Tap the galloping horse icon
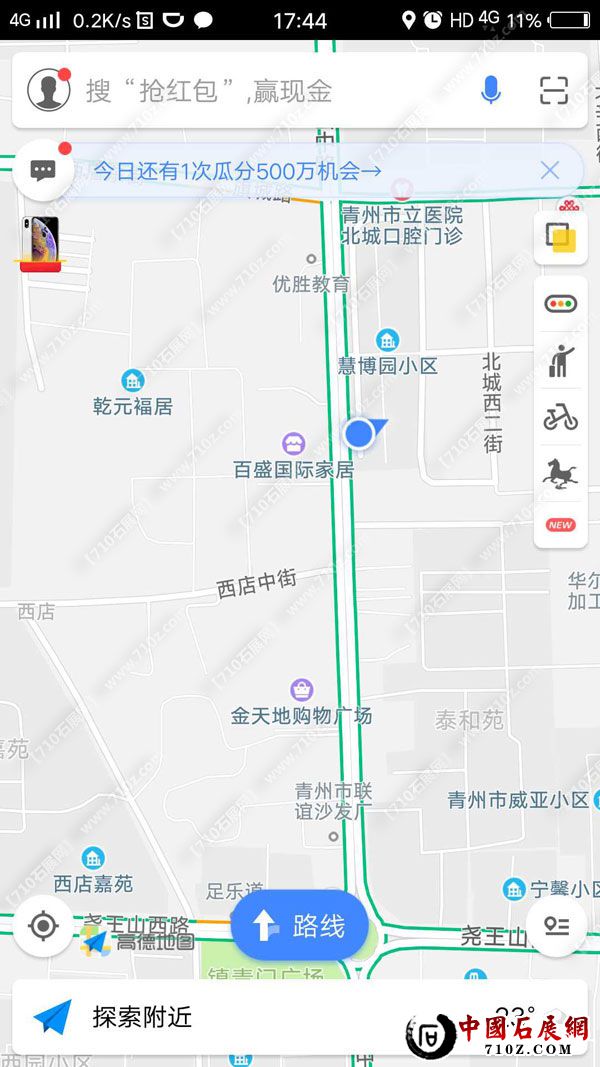This screenshot has height=1067, width=600. (x=560, y=471)
